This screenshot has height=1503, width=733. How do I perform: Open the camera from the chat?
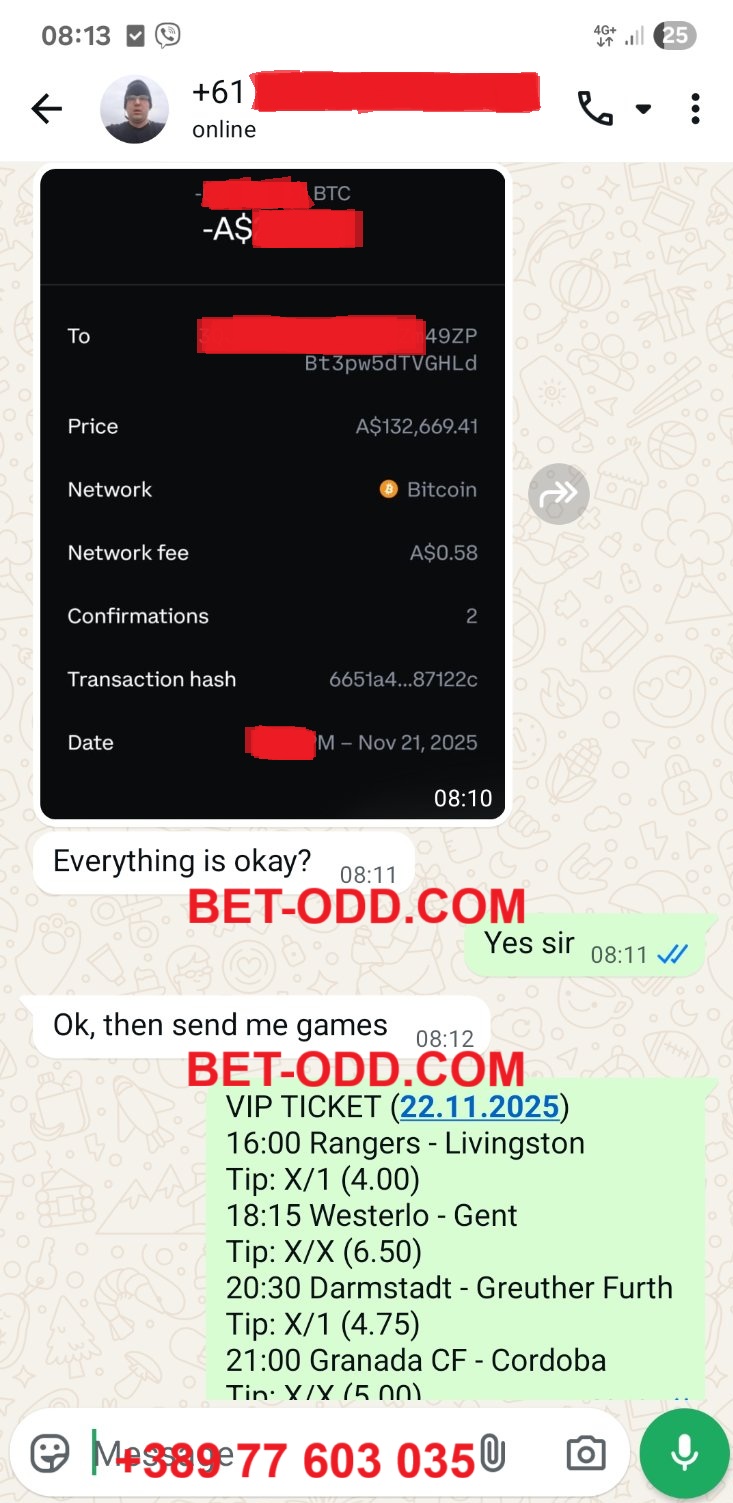[x=585, y=1453]
